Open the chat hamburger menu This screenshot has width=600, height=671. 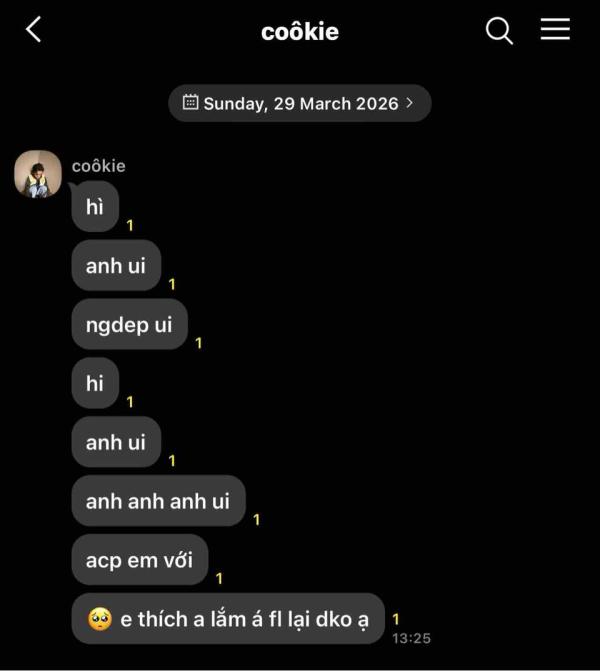click(x=555, y=30)
